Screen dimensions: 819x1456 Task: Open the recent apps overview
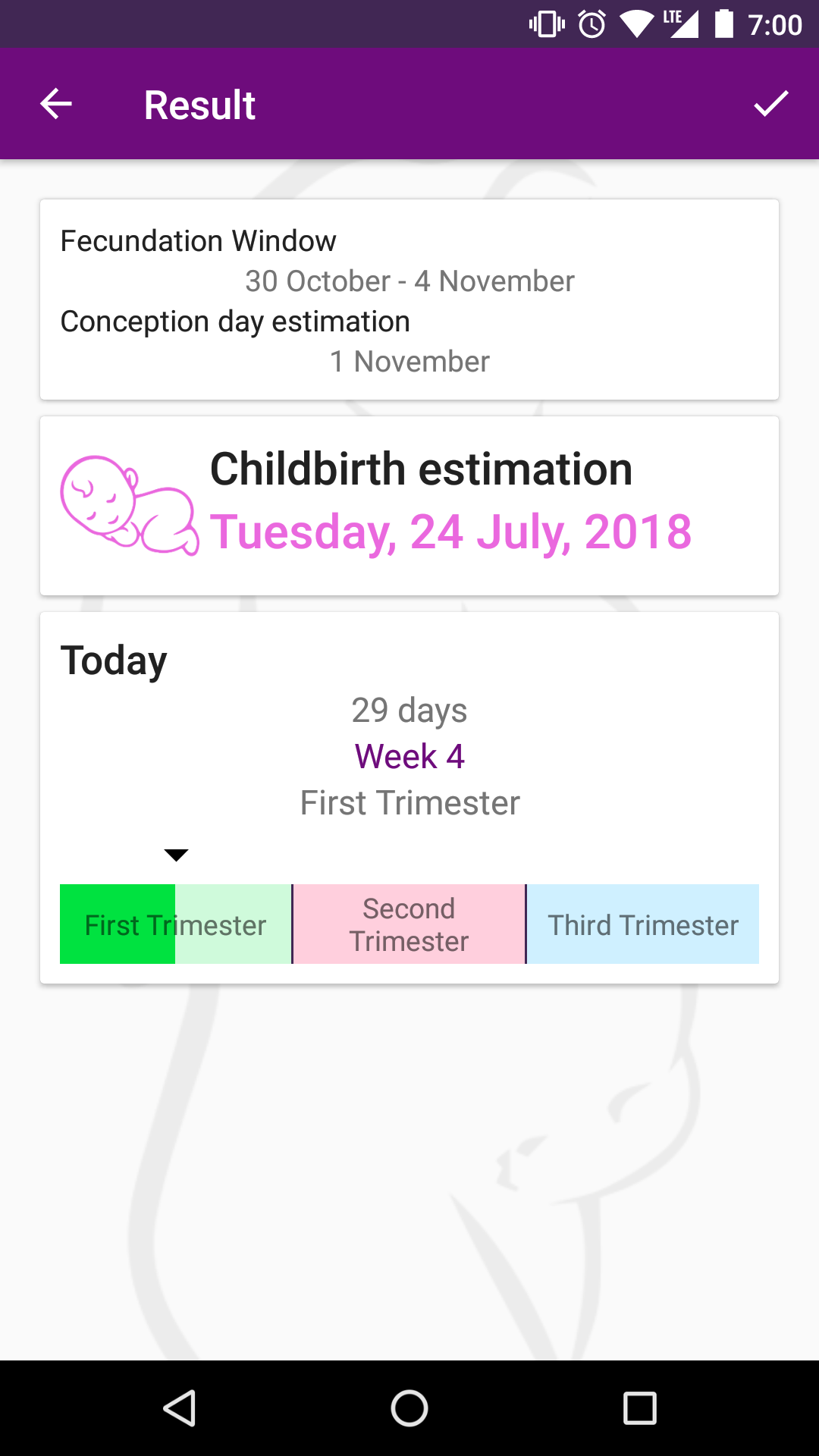[x=639, y=1408]
